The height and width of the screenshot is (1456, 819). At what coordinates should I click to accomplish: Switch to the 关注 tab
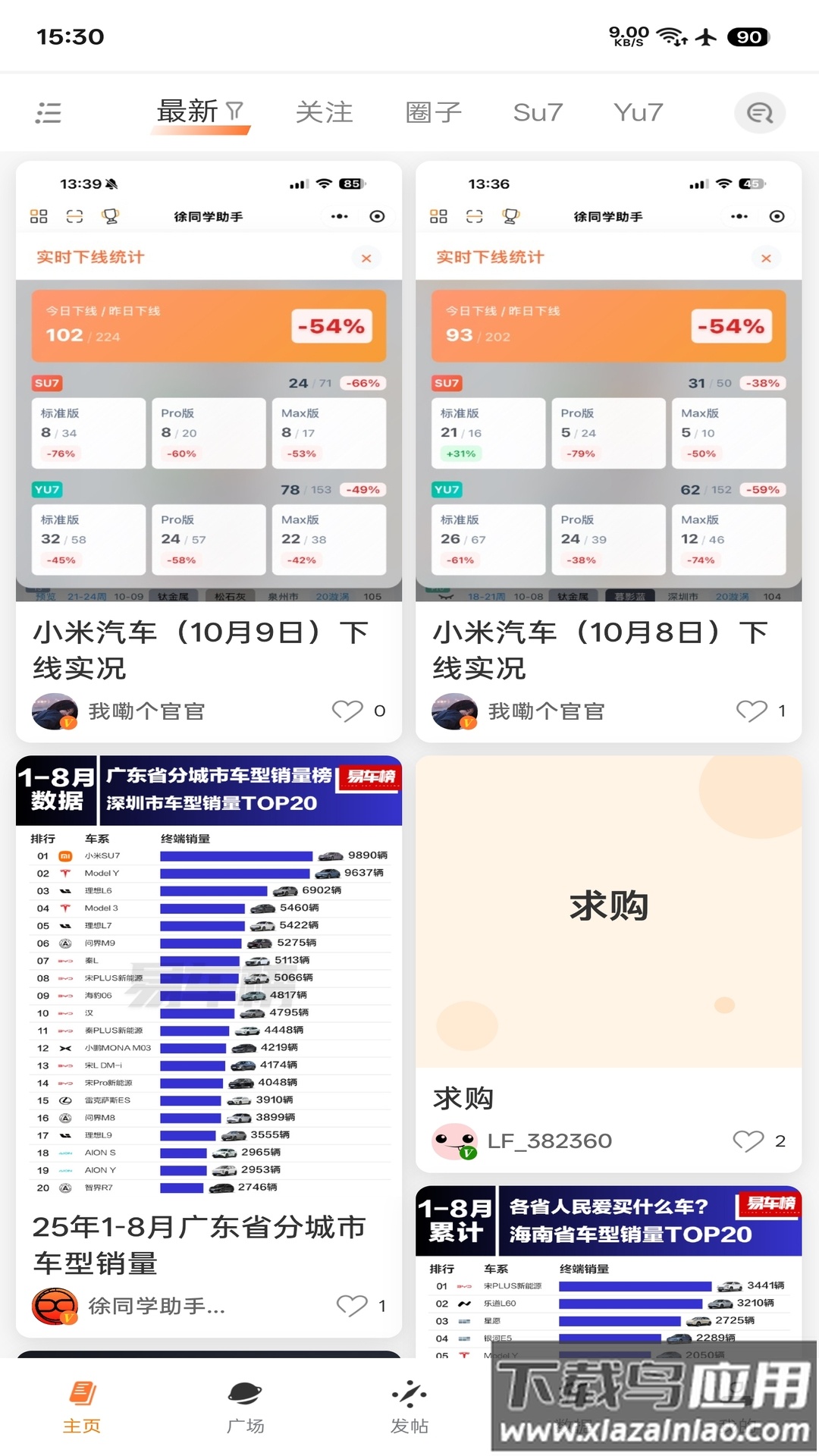[325, 111]
